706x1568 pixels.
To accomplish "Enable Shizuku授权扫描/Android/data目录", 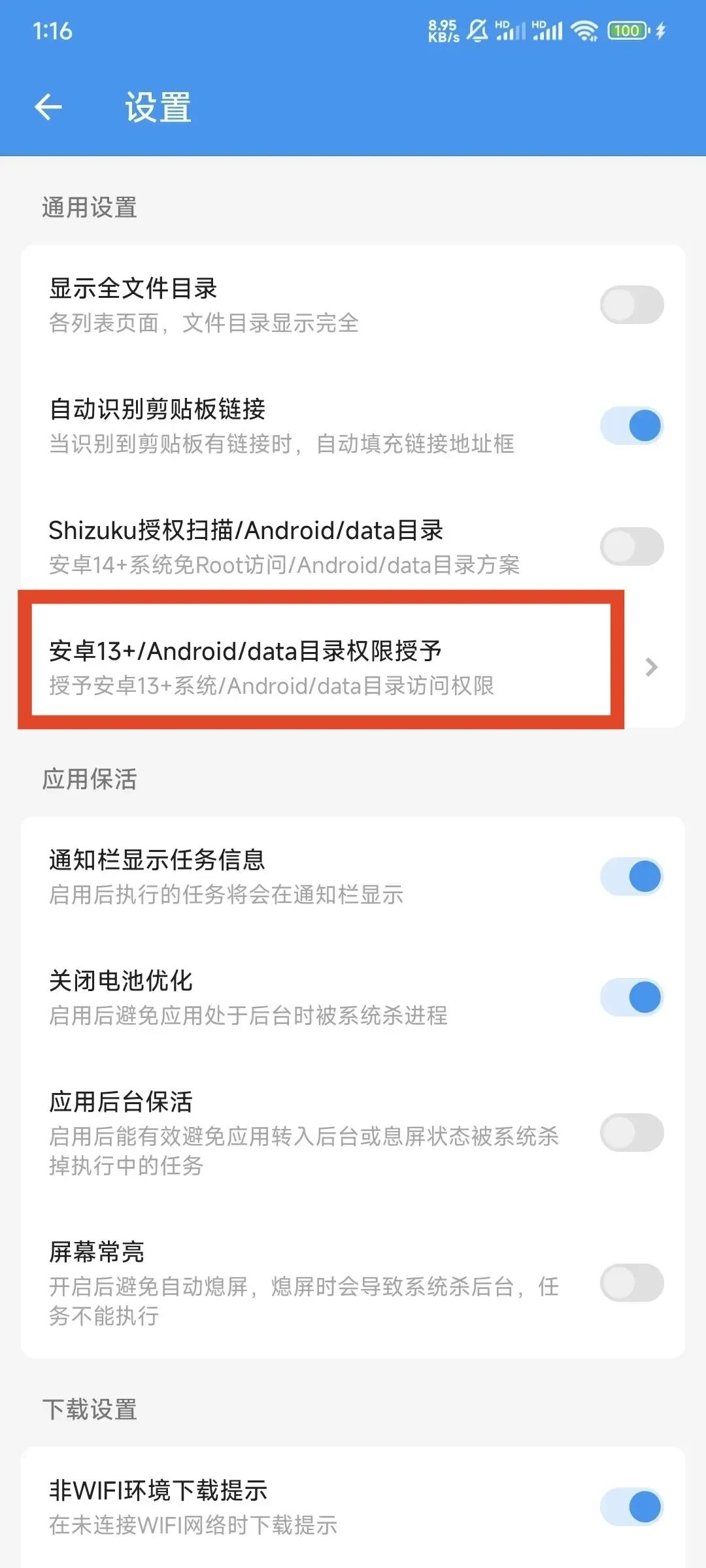I will [x=631, y=547].
